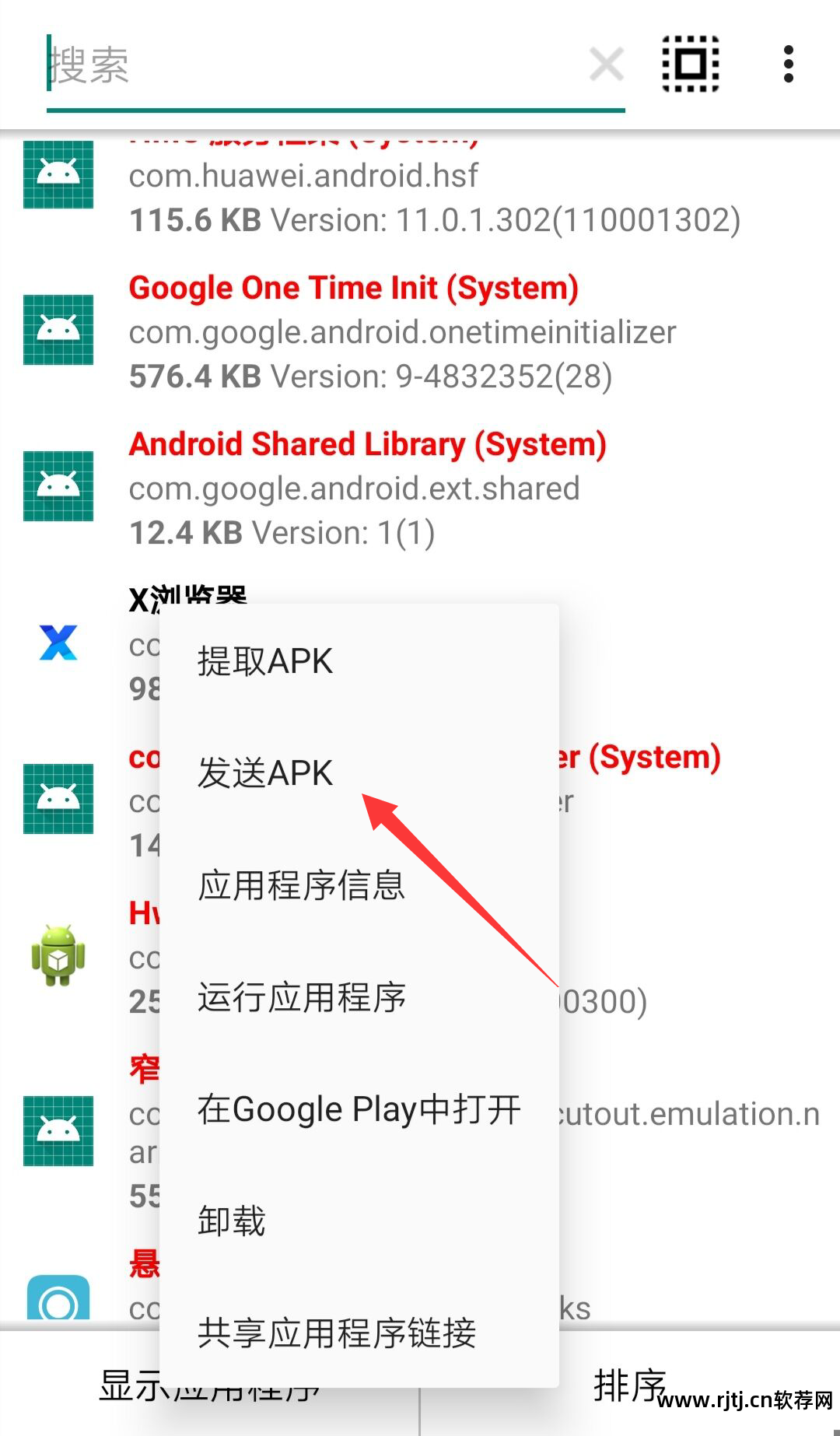Focus the 搜索 search field
Viewport: 840px width, 1436px height.
click(311, 65)
